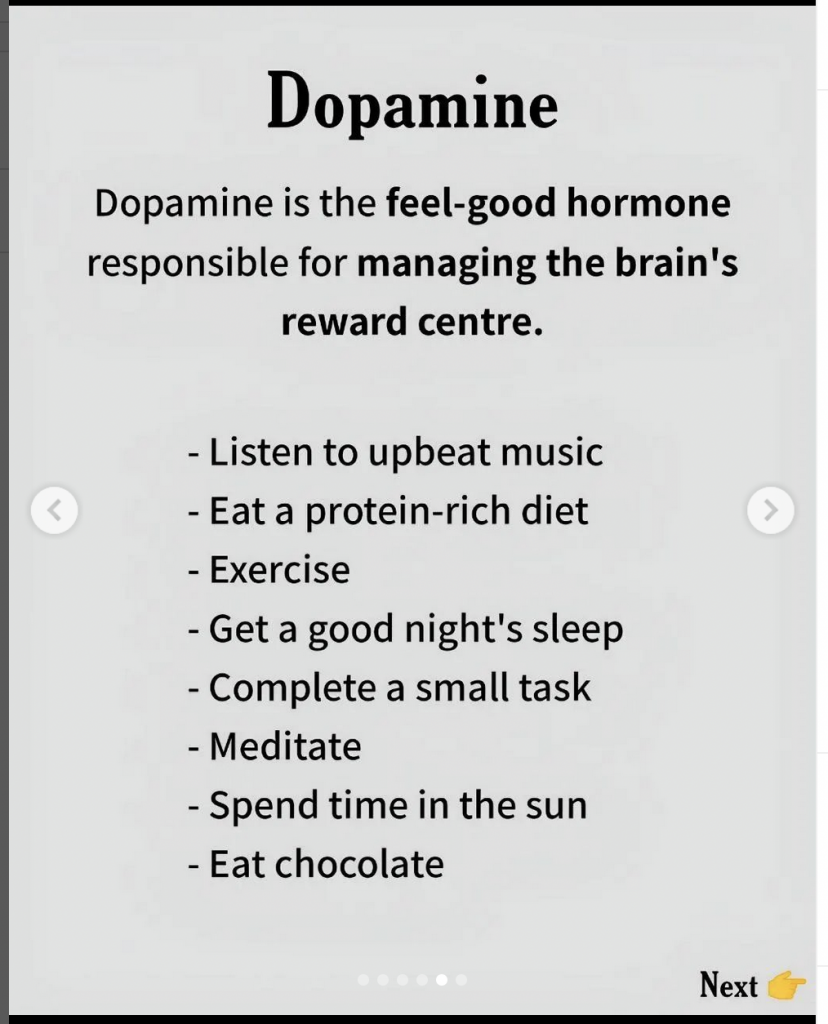The height and width of the screenshot is (1024, 828).
Task: Advance to the next carousel slide
Action: pyautogui.click(x=770, y=510)
